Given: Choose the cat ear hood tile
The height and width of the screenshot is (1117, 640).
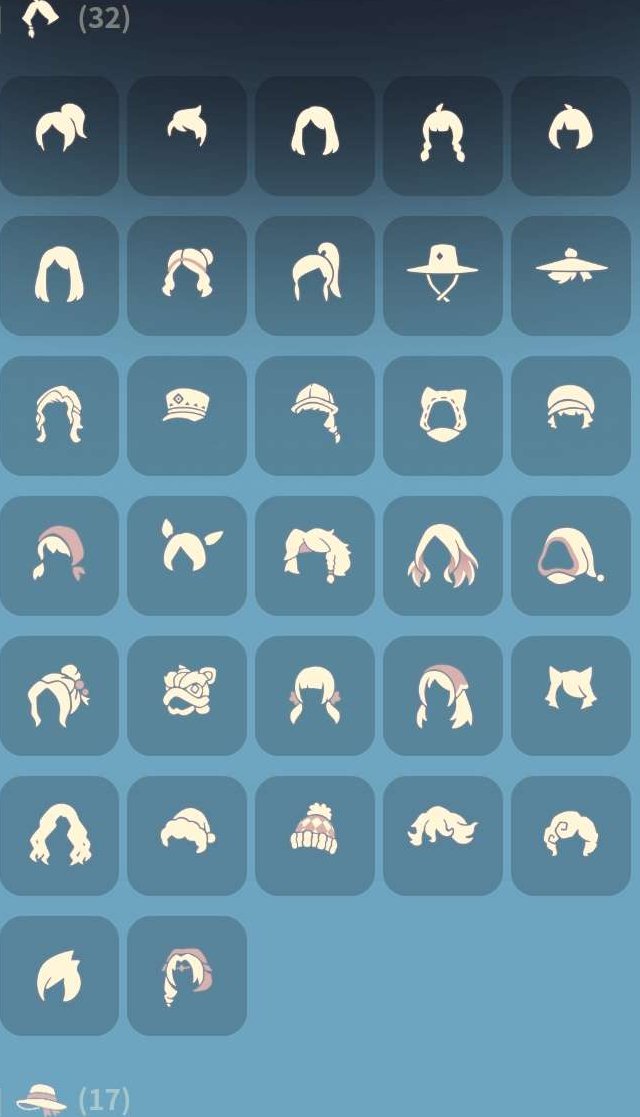Looking at the screenshot, I should pos(442,415).
